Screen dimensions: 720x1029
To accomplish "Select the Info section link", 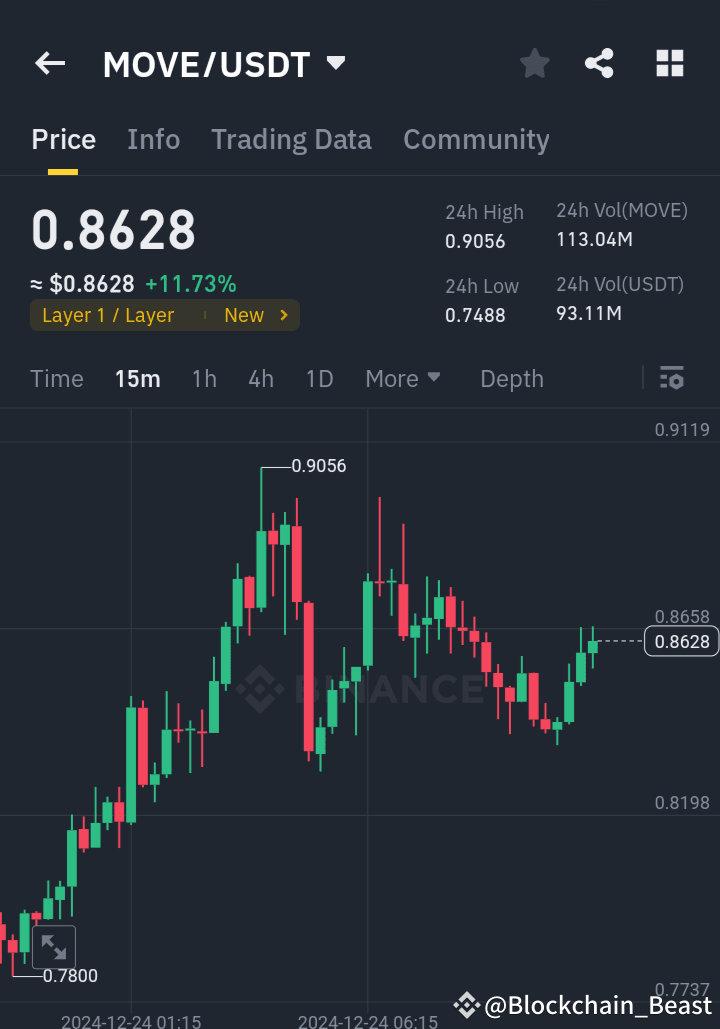I will (153, 140).
